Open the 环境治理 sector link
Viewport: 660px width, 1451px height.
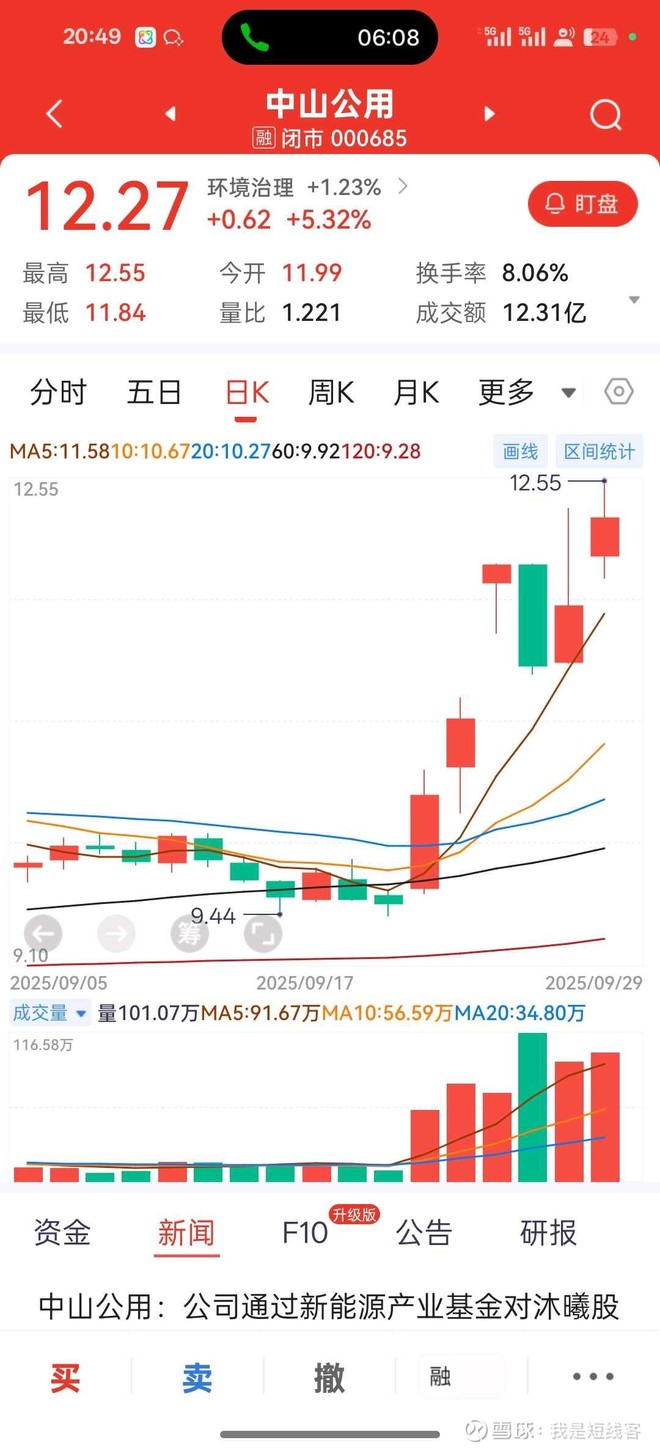(251, 188)
